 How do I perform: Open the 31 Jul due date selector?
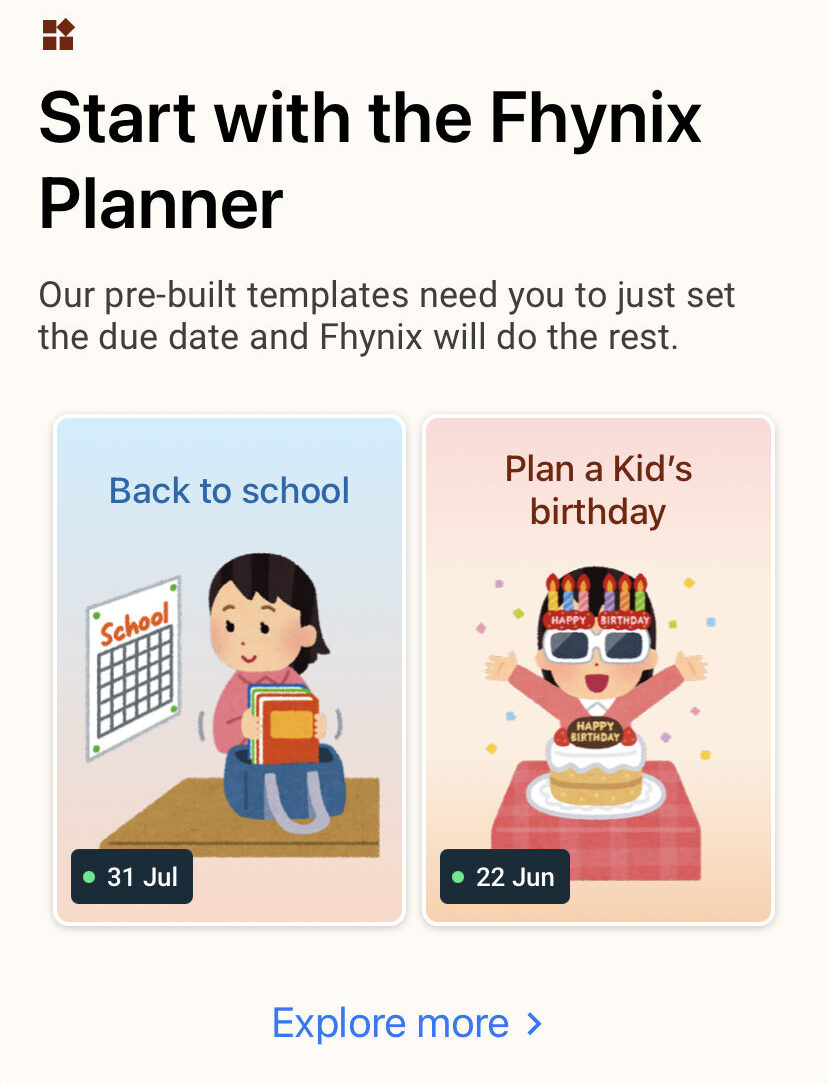click(132, 877)
